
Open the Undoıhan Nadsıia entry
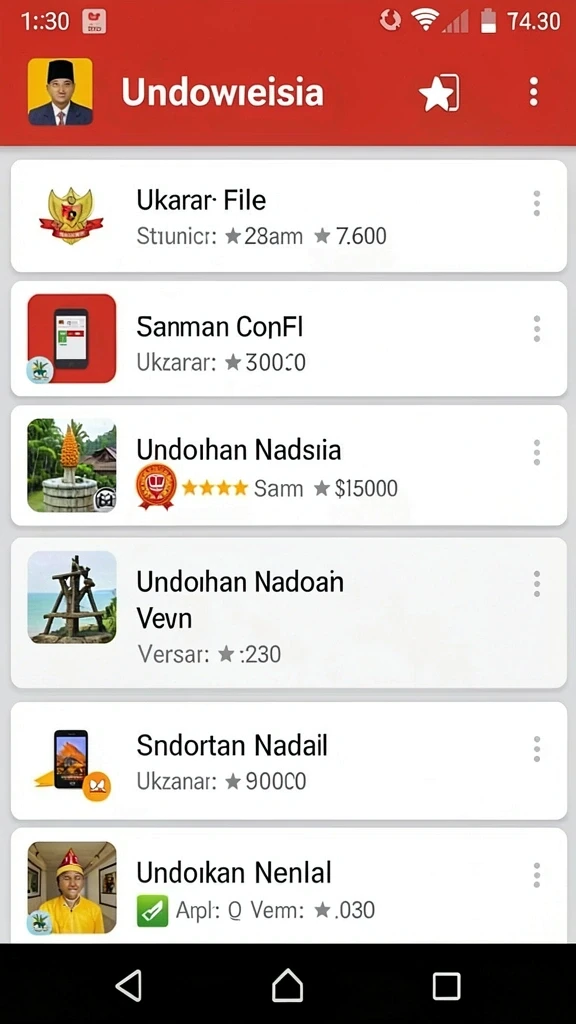pos(289,465)
